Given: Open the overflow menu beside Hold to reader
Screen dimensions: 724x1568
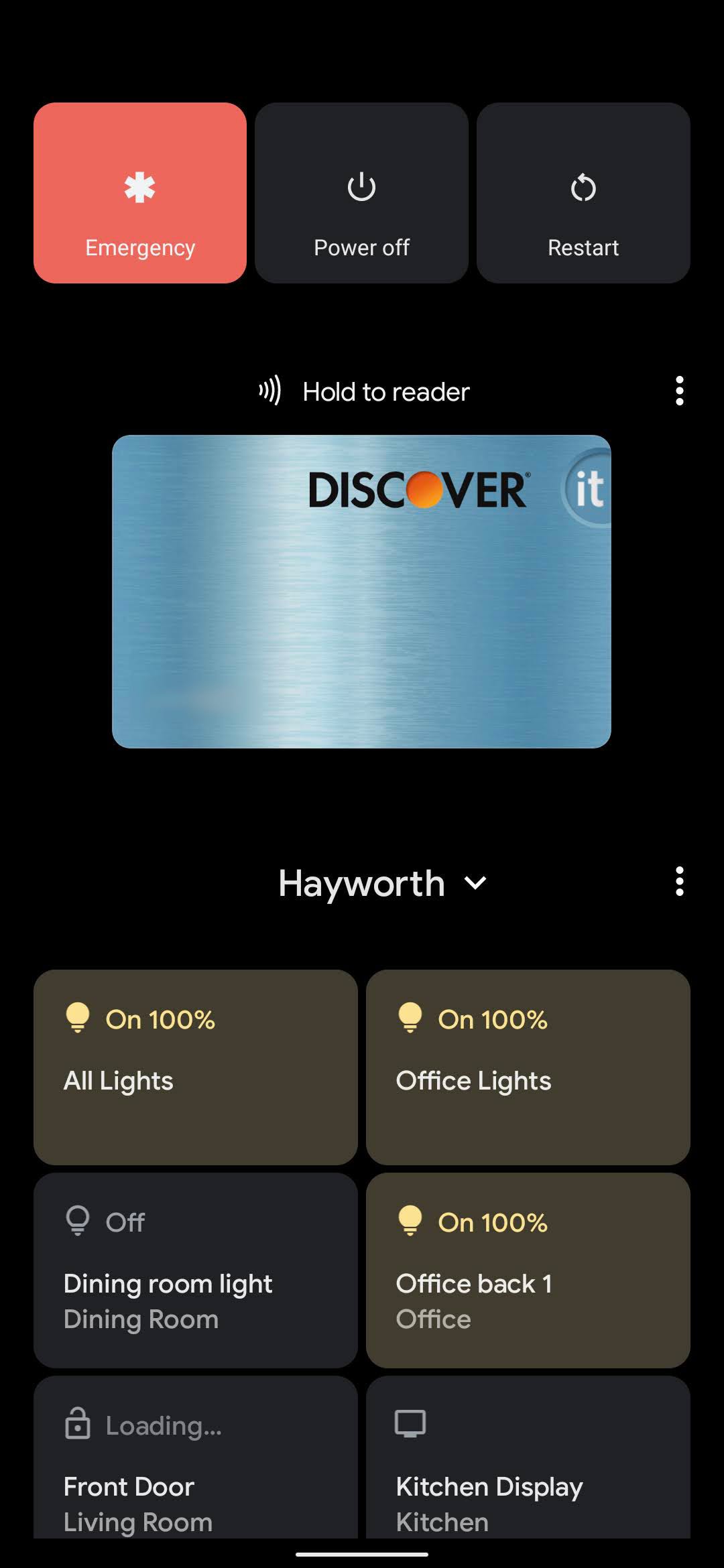Looking at the screenshot, I should point(679,391).
